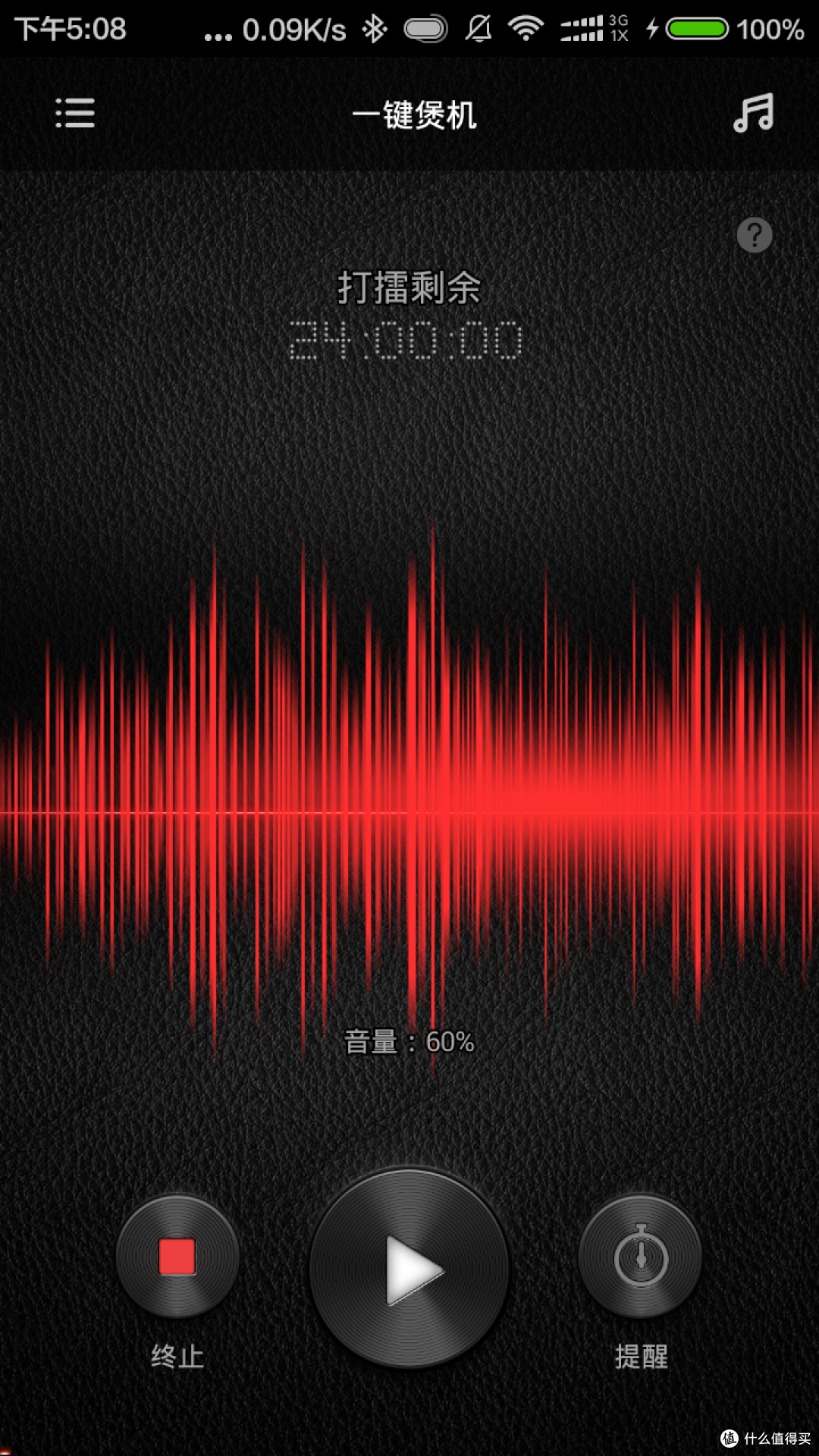The height and width of the screenshot is (1456, 819).
Task: Open the list menu icon
Action: pyautogui.click(x=75, y=113)
